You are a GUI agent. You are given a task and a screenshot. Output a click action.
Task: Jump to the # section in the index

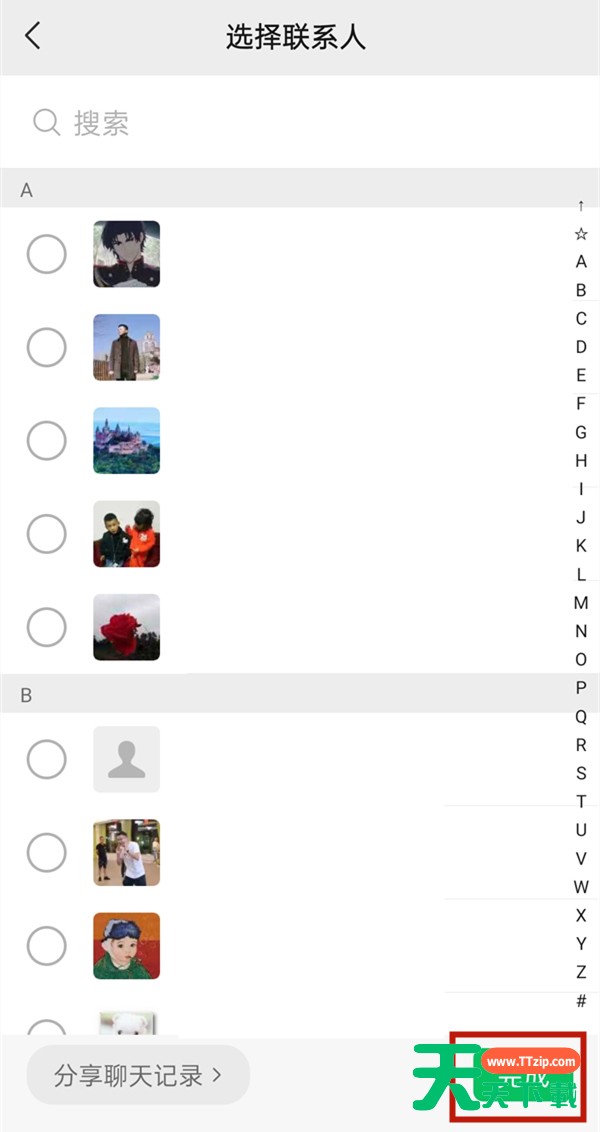581,1000
